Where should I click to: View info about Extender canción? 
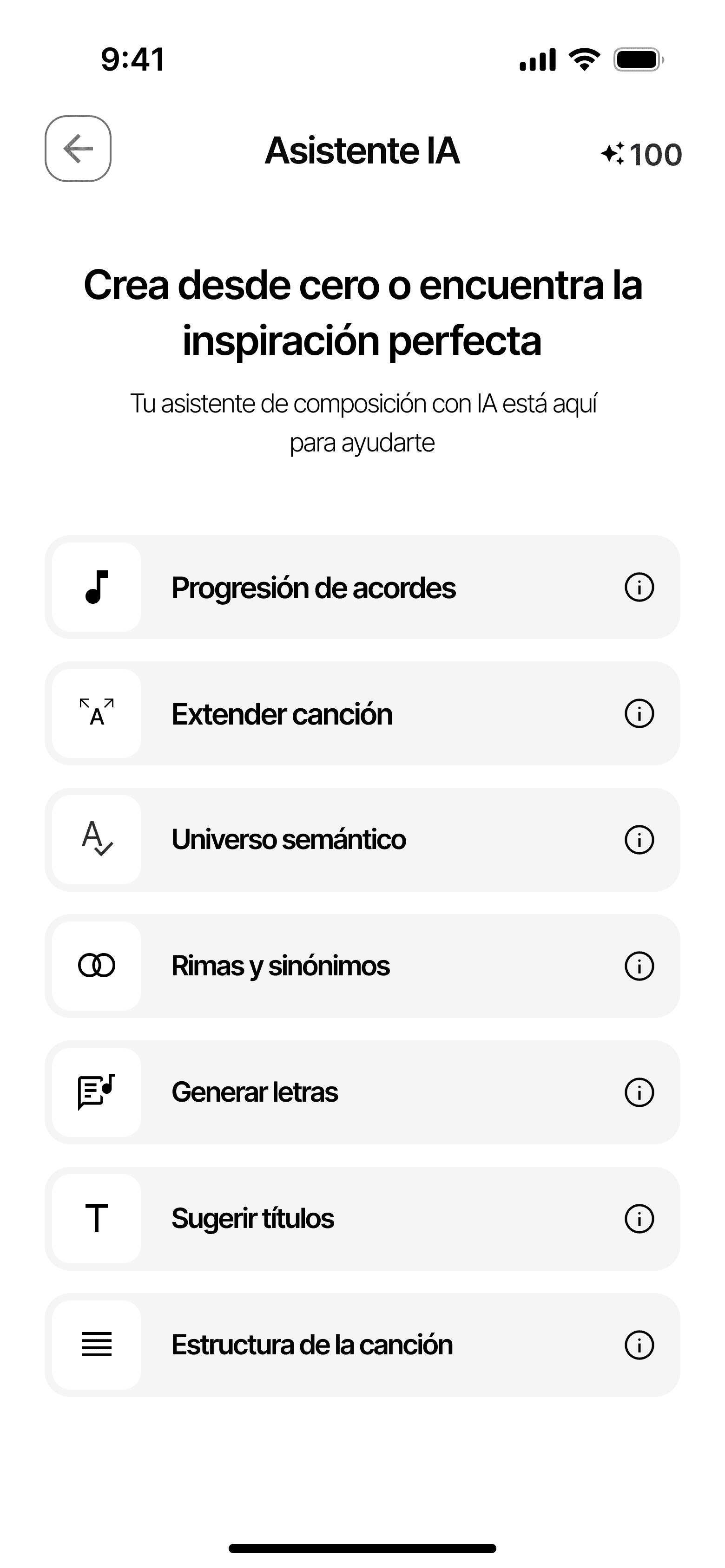click(639, 714)
